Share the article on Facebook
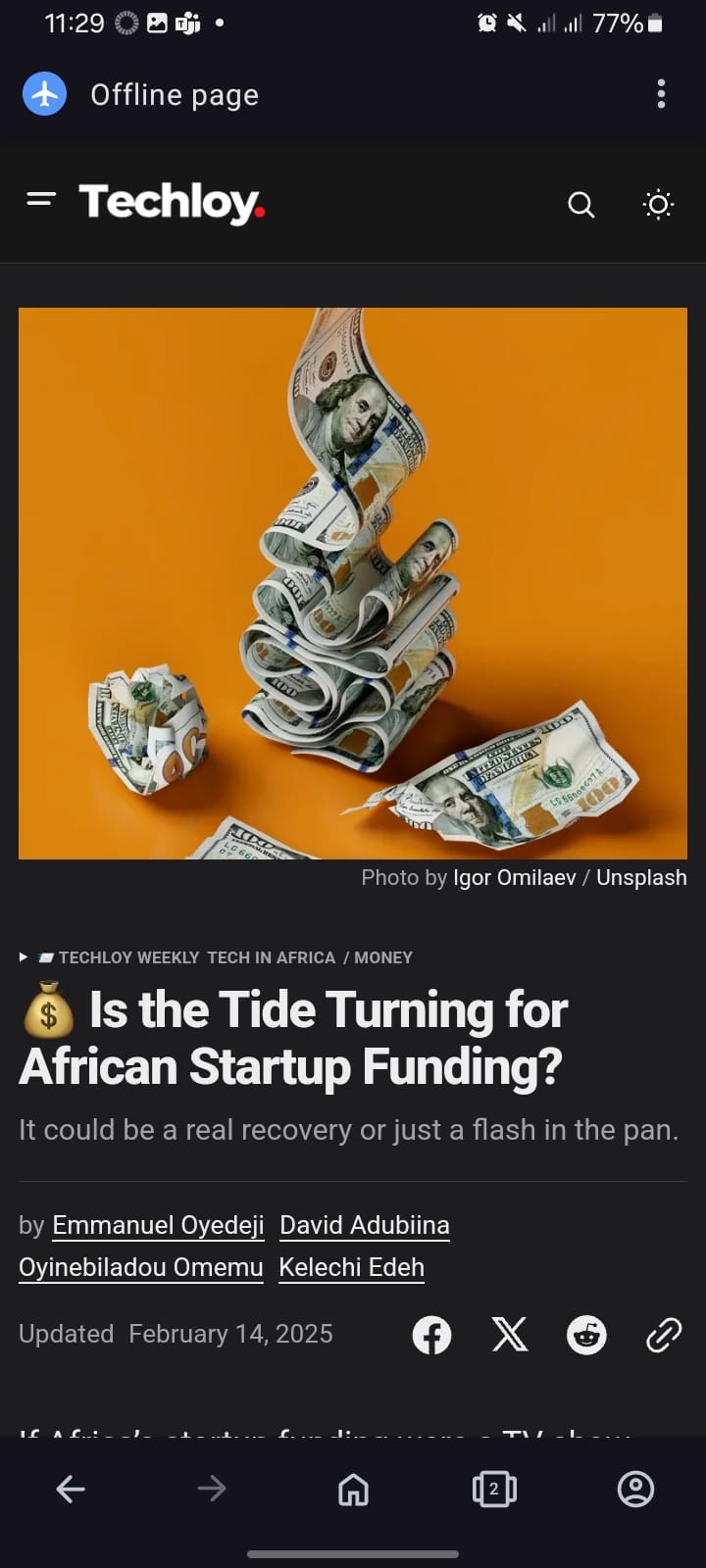Screen dimensions: 706x1568 pyautogui.click(x=431, y=1335)
